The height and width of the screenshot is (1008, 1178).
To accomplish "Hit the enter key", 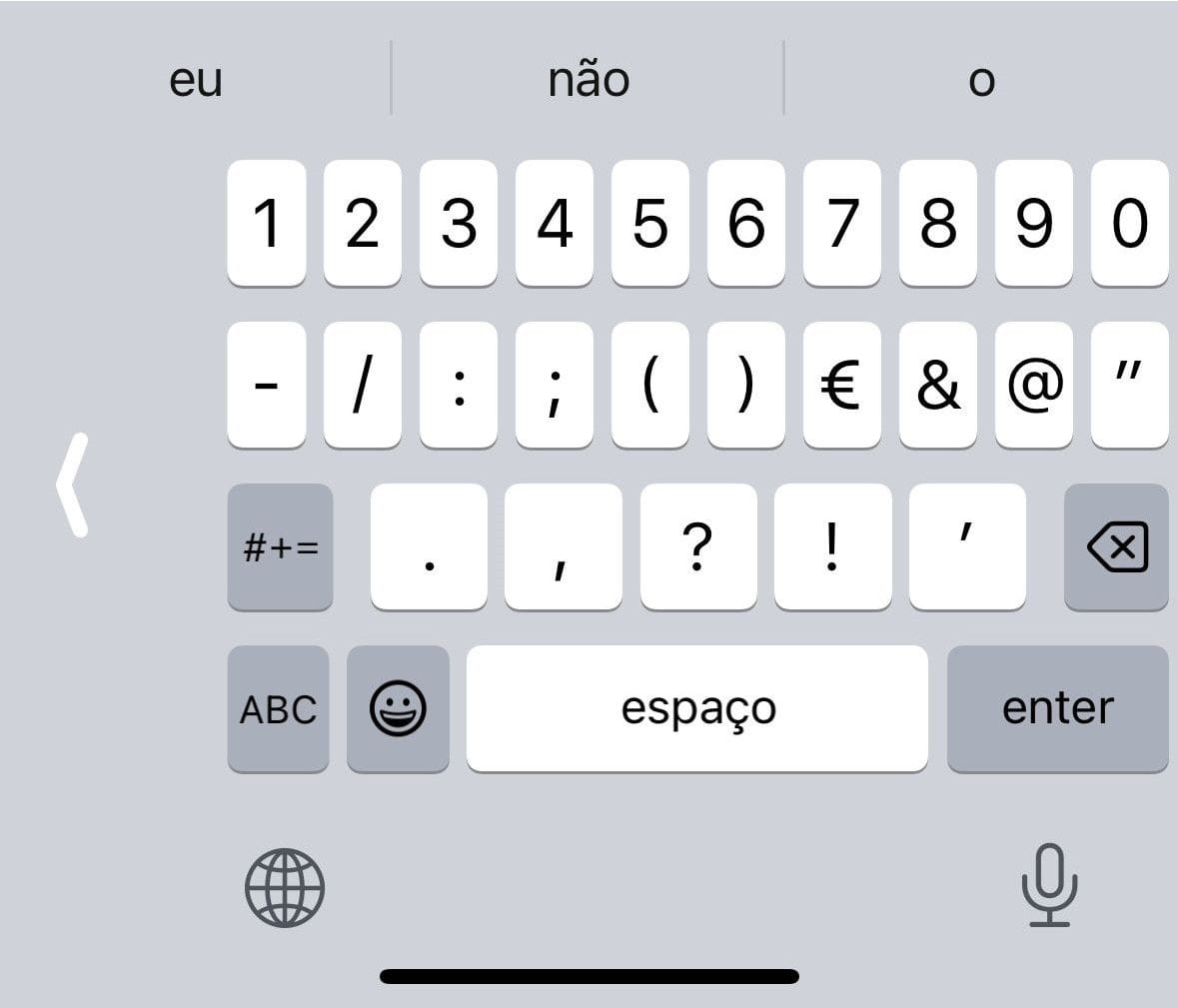I will coord(1057,708).
